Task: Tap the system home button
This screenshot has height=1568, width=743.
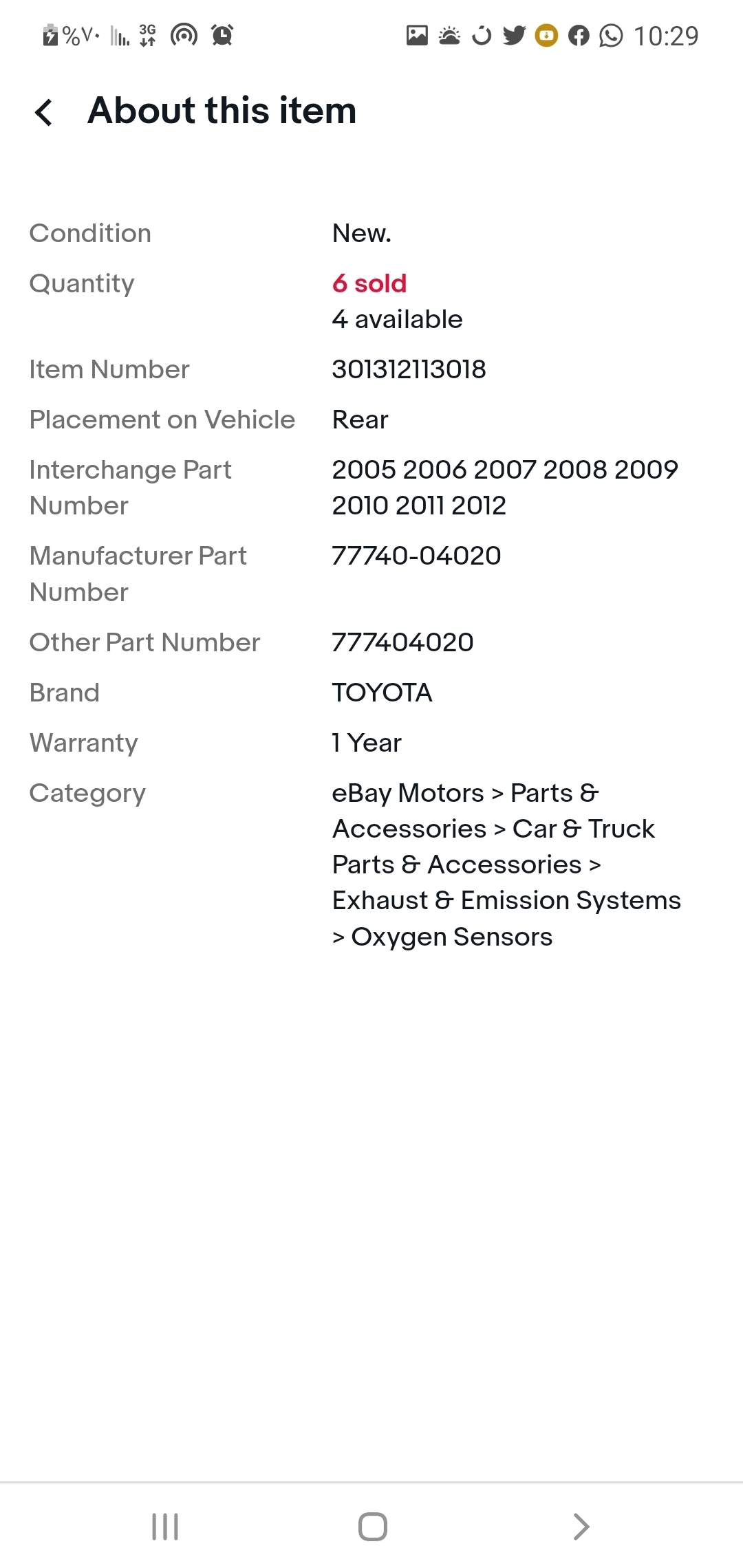Action: 372,1527
